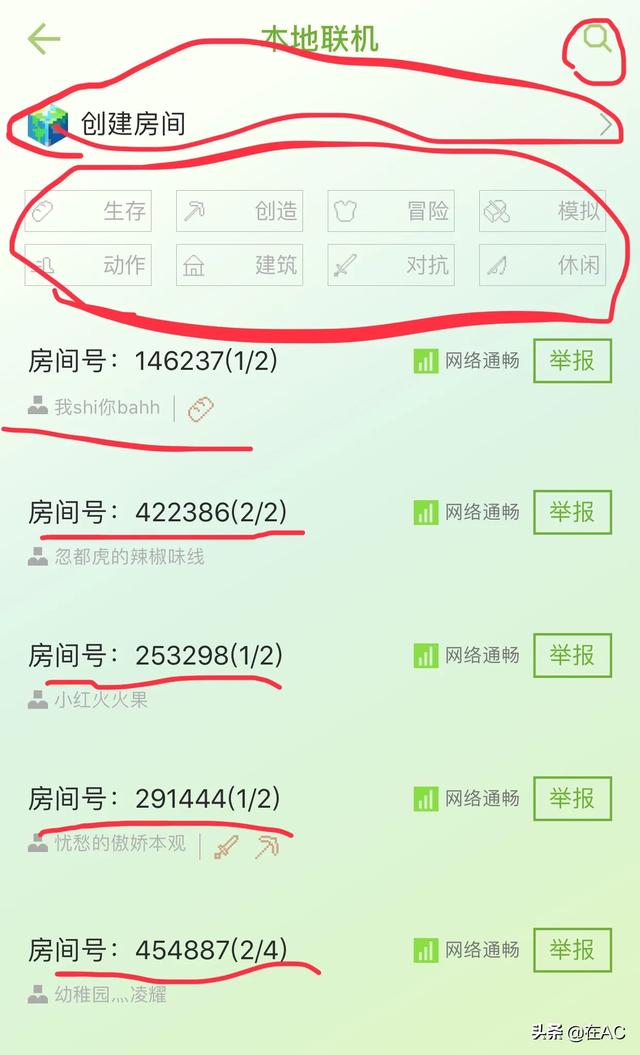Choose the 休闲 category filter
This screenshot has width=640, height=1055.
coord(542,265)
